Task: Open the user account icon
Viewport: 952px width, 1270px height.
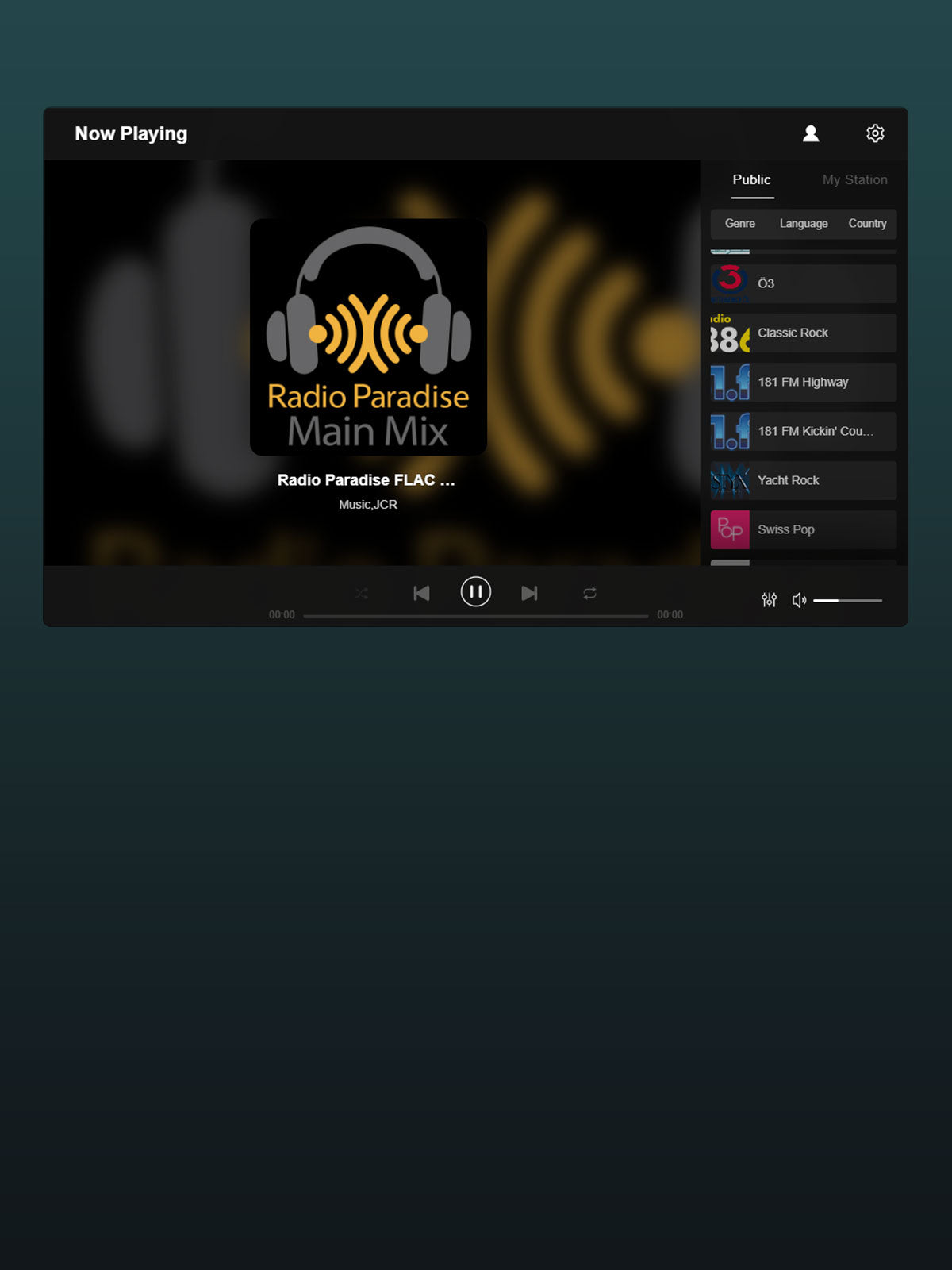Action: coord(810,133)
